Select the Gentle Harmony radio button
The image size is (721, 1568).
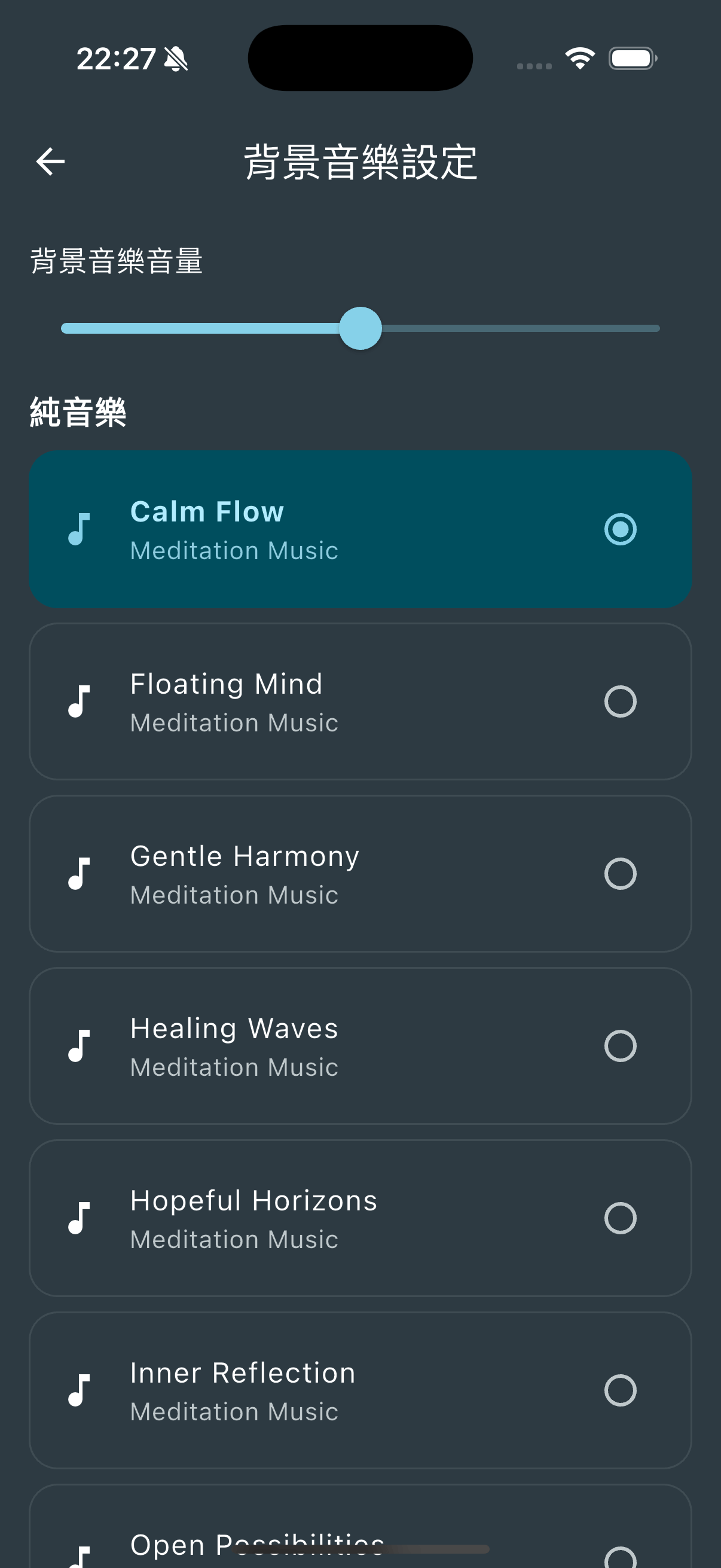(620, 875)
